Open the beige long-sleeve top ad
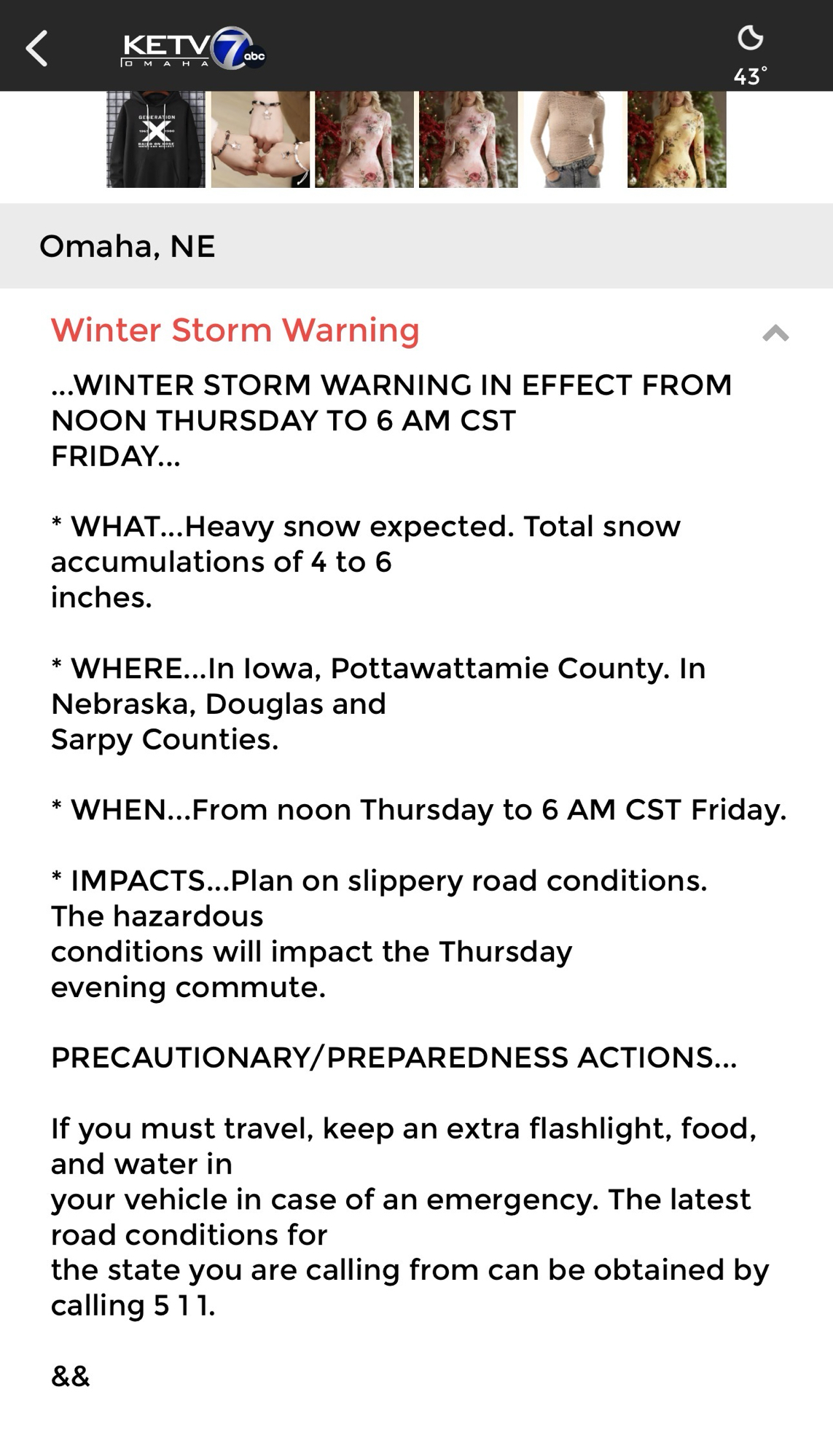Viewport: 833px width, 1456px height. point(572,139)
